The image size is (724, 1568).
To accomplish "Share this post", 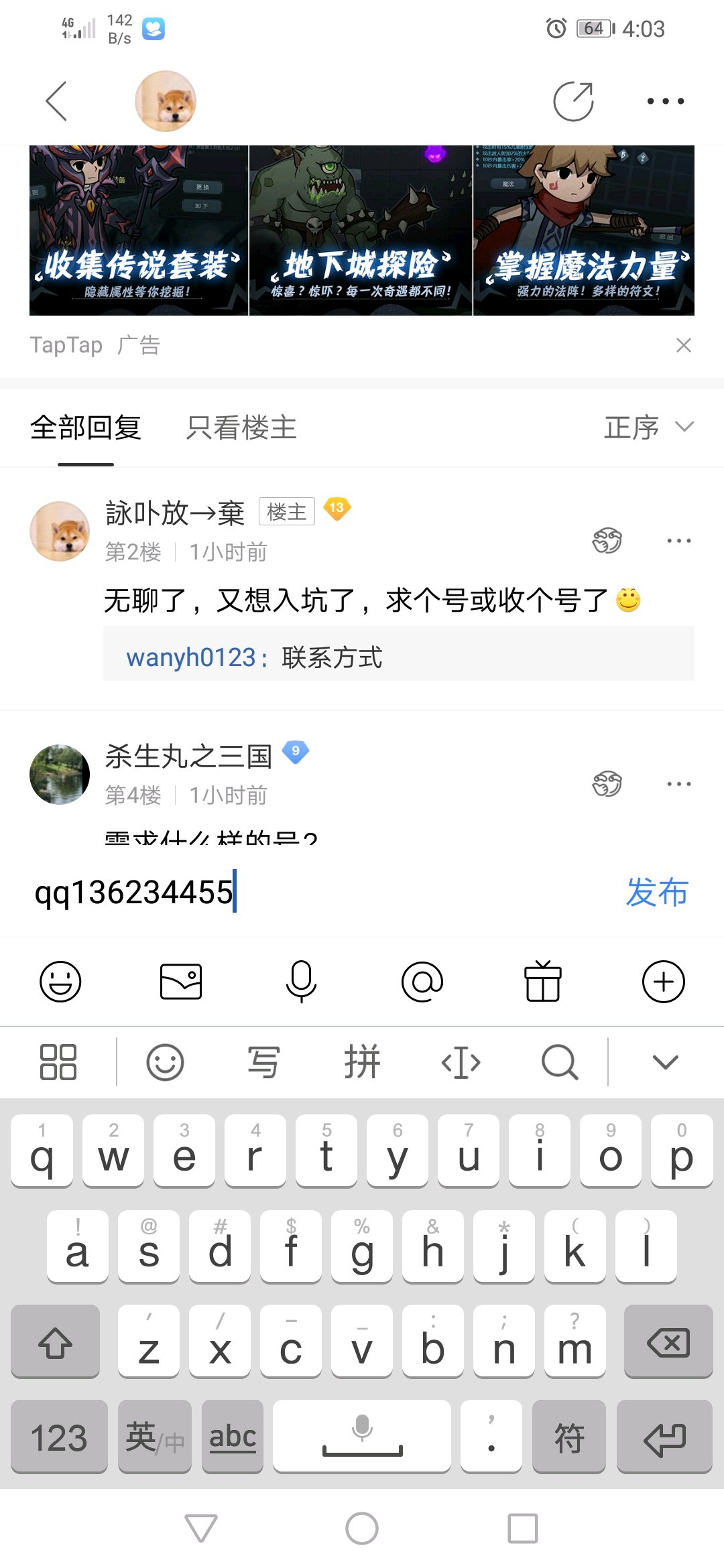I will coord(573,101).
